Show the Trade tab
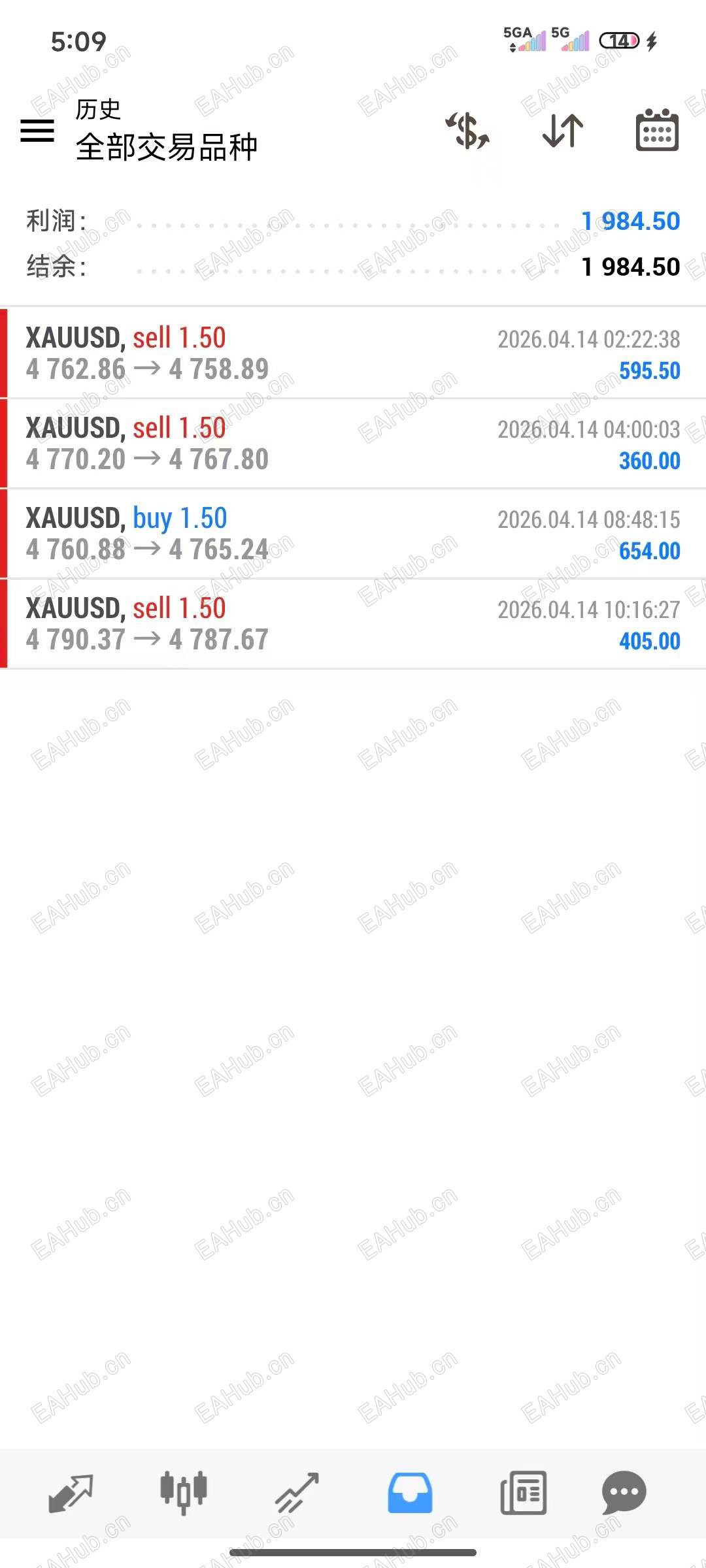The height and width of the screenshot is (1568, 706). click(297, 1492)
